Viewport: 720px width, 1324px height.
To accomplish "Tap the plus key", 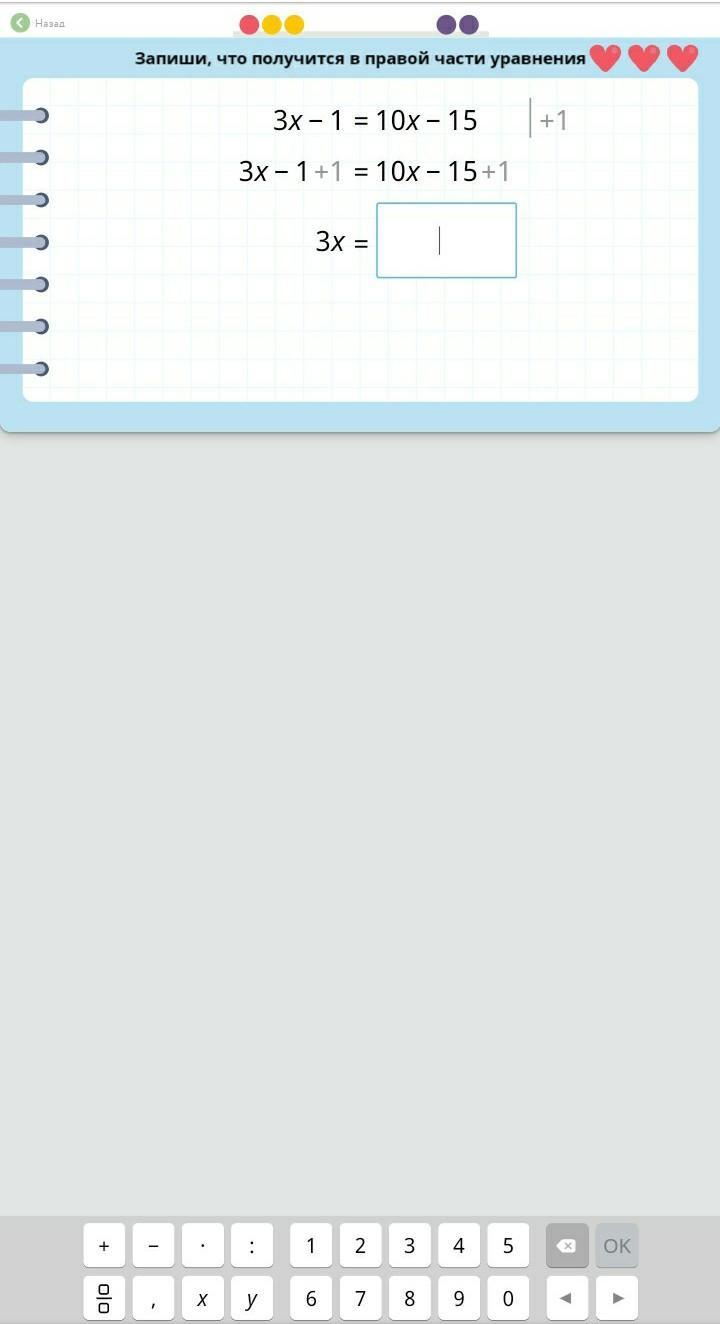I will (x=104, y=1245).
